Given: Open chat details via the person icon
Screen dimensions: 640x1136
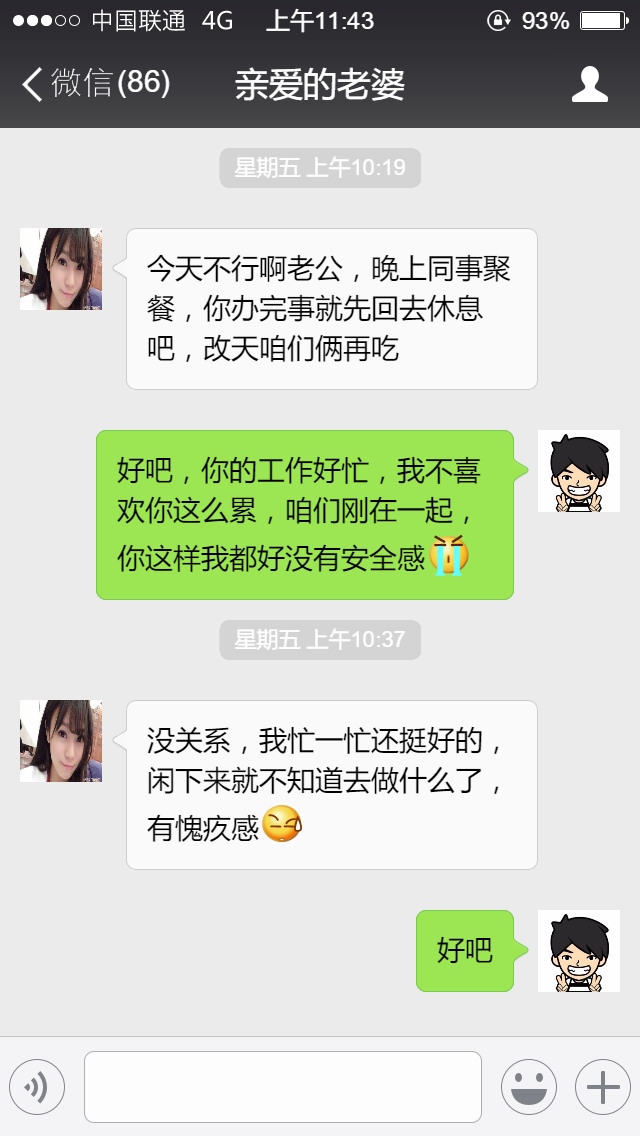Looking at the screenshot, I should click(589, 85).
